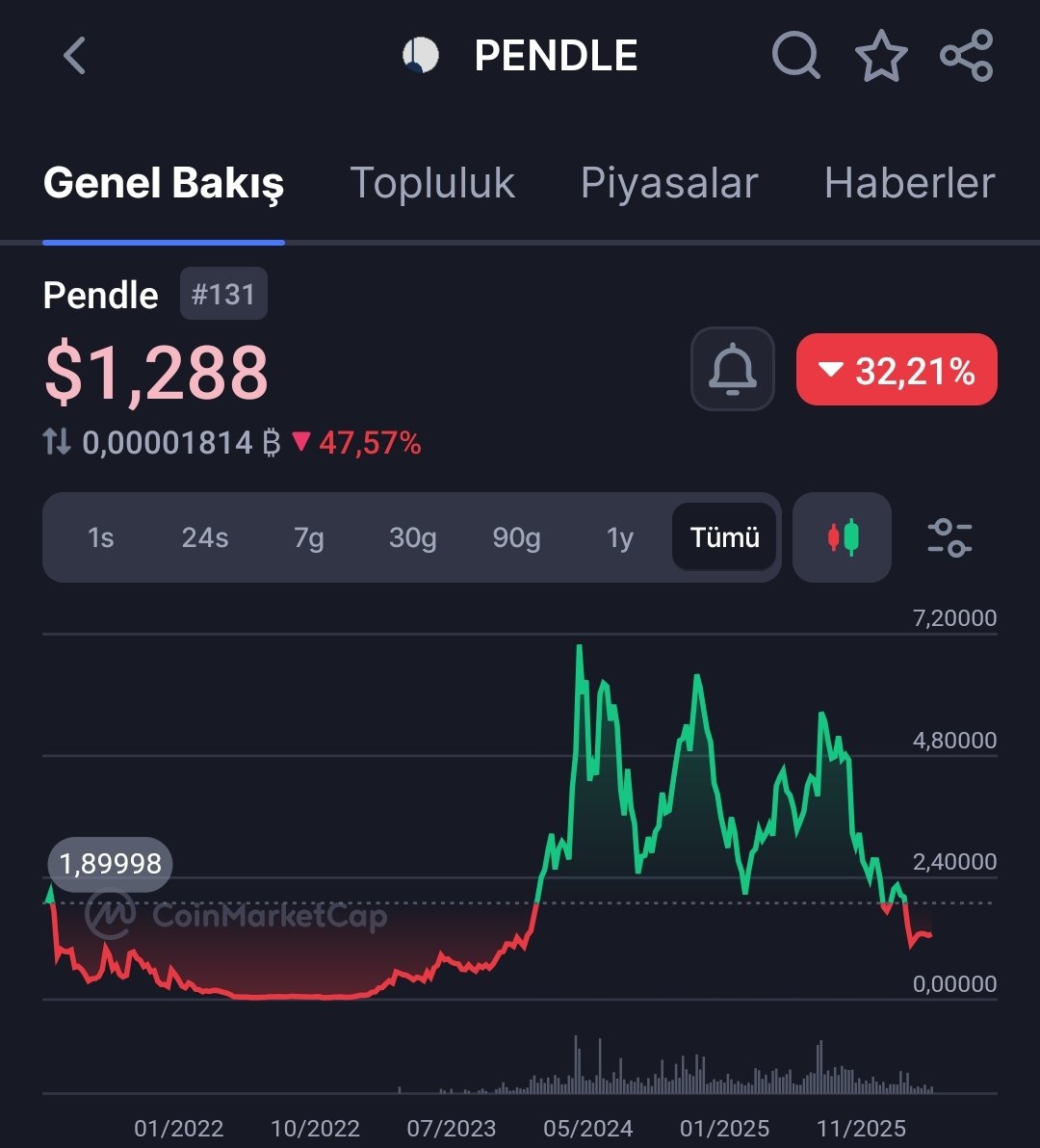The height and width of the screenshot is (1148, 1040).
Task: Switch chart to the 7g range
Action: coord(308,537)
